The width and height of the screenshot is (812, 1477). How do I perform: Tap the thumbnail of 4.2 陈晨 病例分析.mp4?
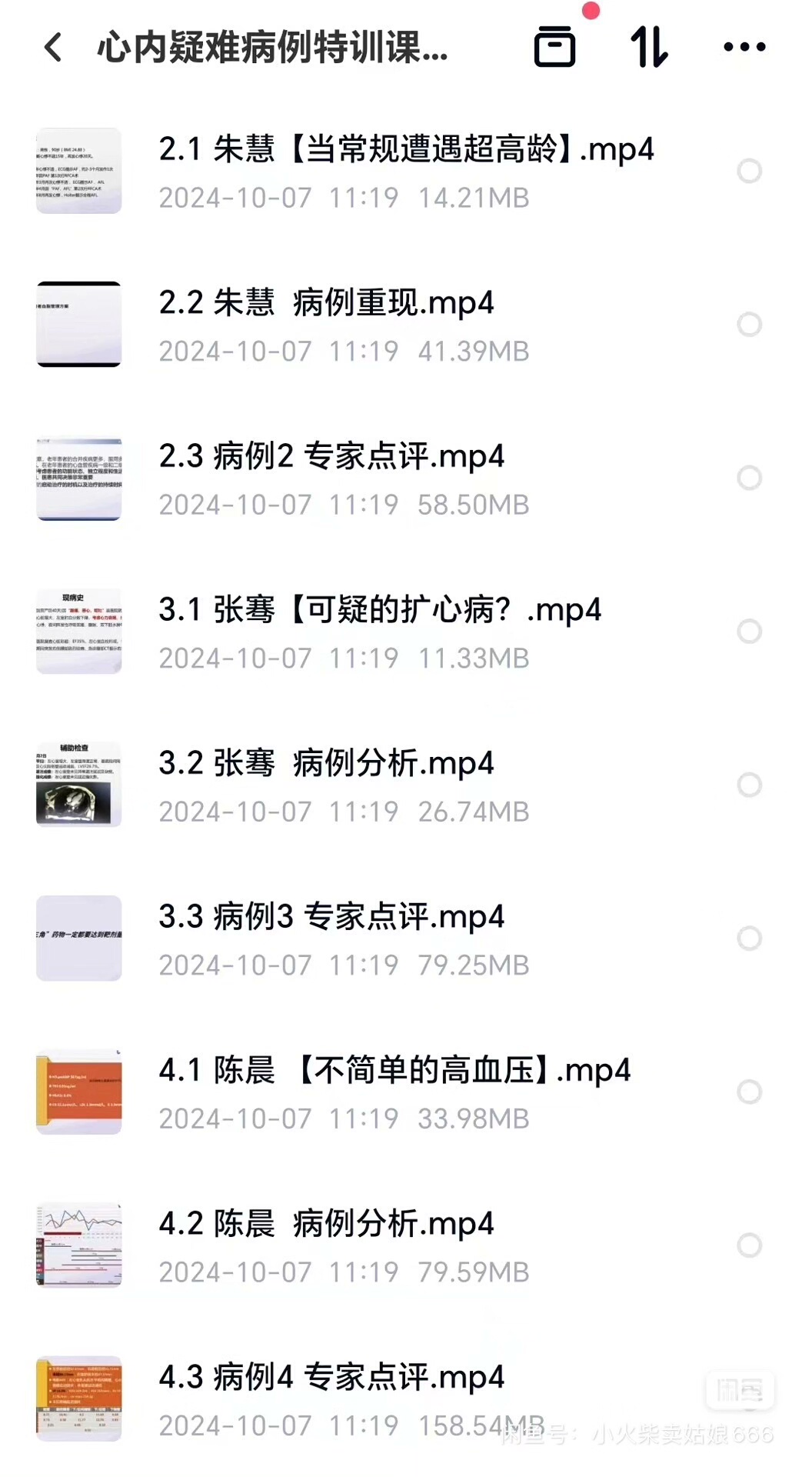(x=79, y=1245)
